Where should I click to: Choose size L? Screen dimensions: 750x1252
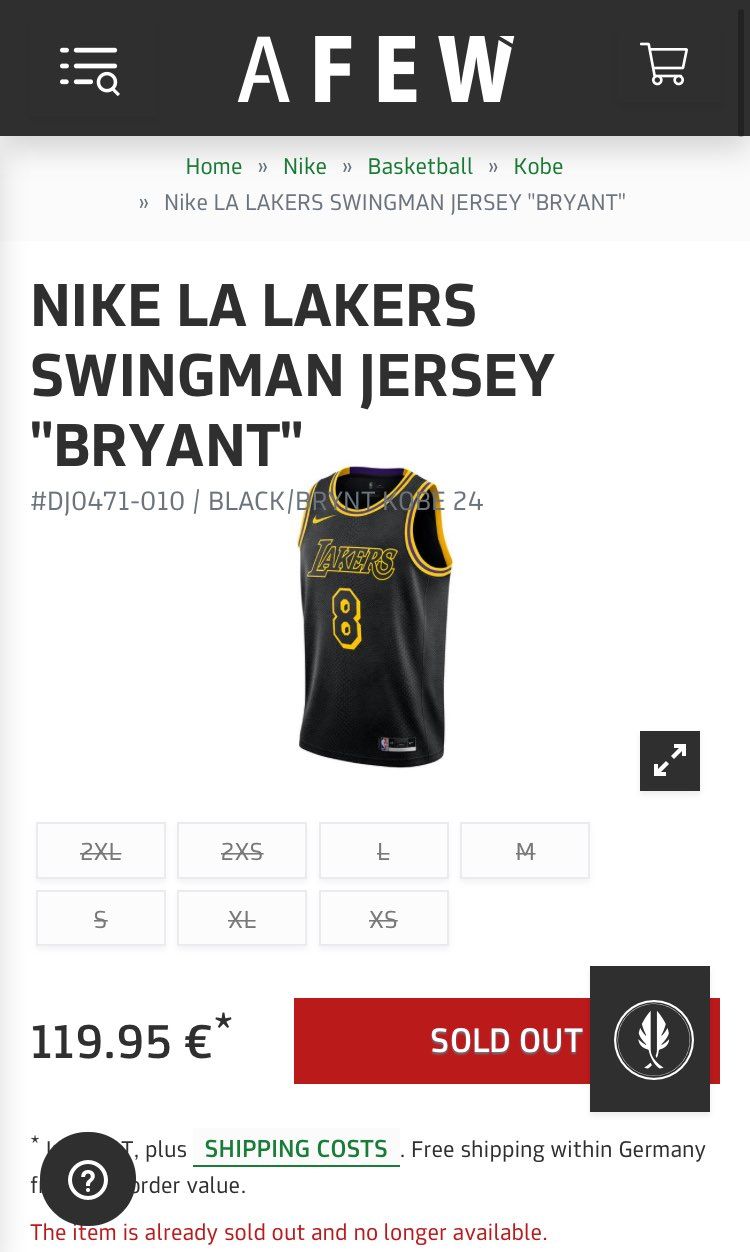click(x=383, y=851)
